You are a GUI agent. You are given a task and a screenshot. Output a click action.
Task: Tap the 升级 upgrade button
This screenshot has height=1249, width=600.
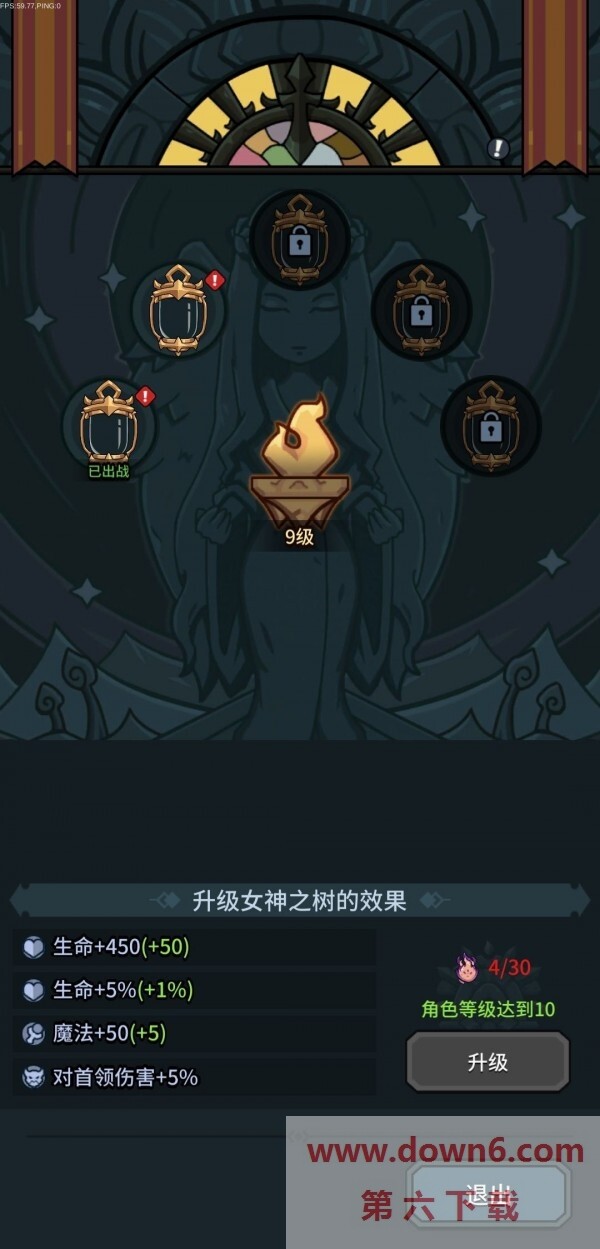coord(487,1062)
